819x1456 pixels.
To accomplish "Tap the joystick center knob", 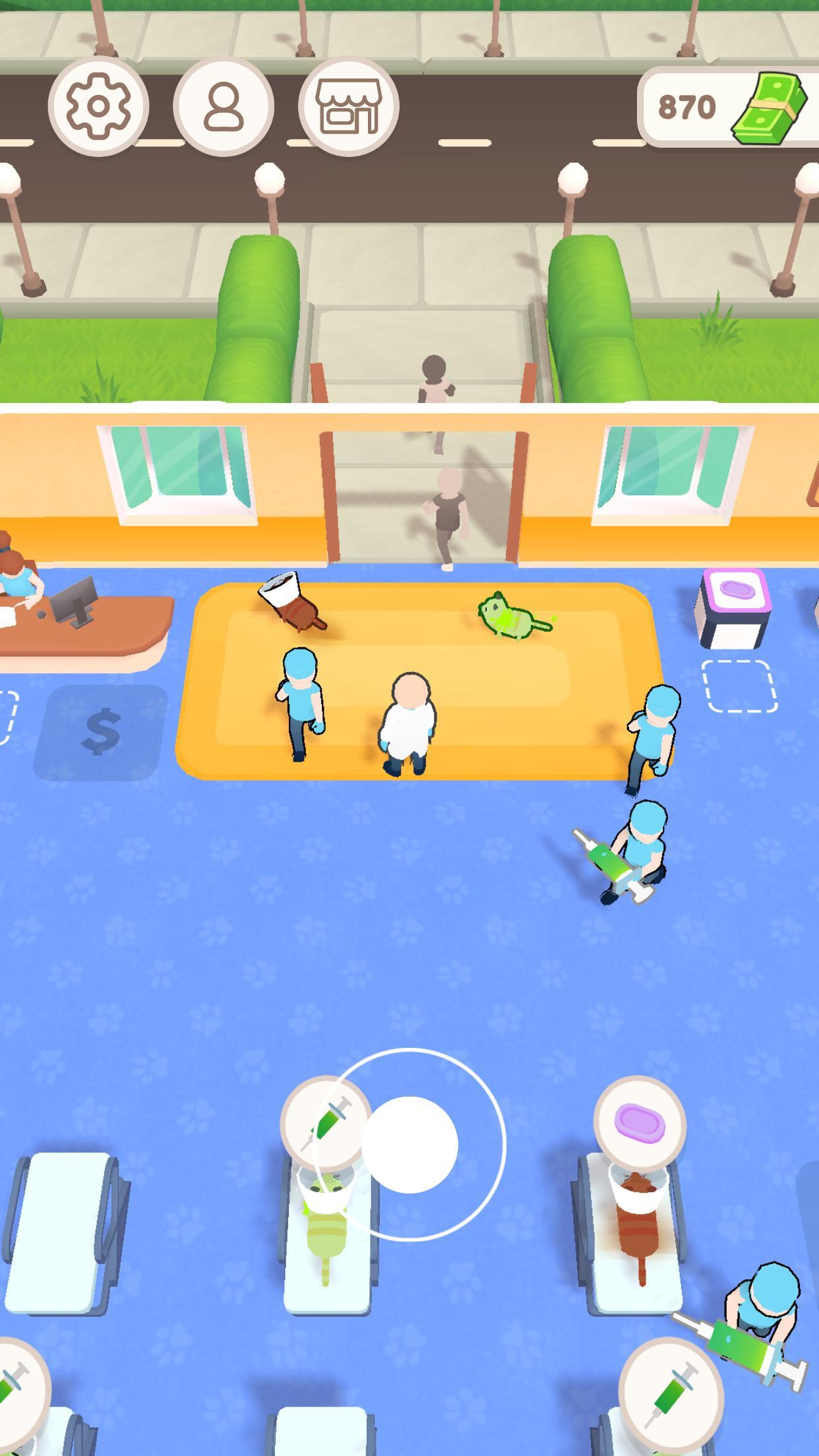I will coord(409,1144).
